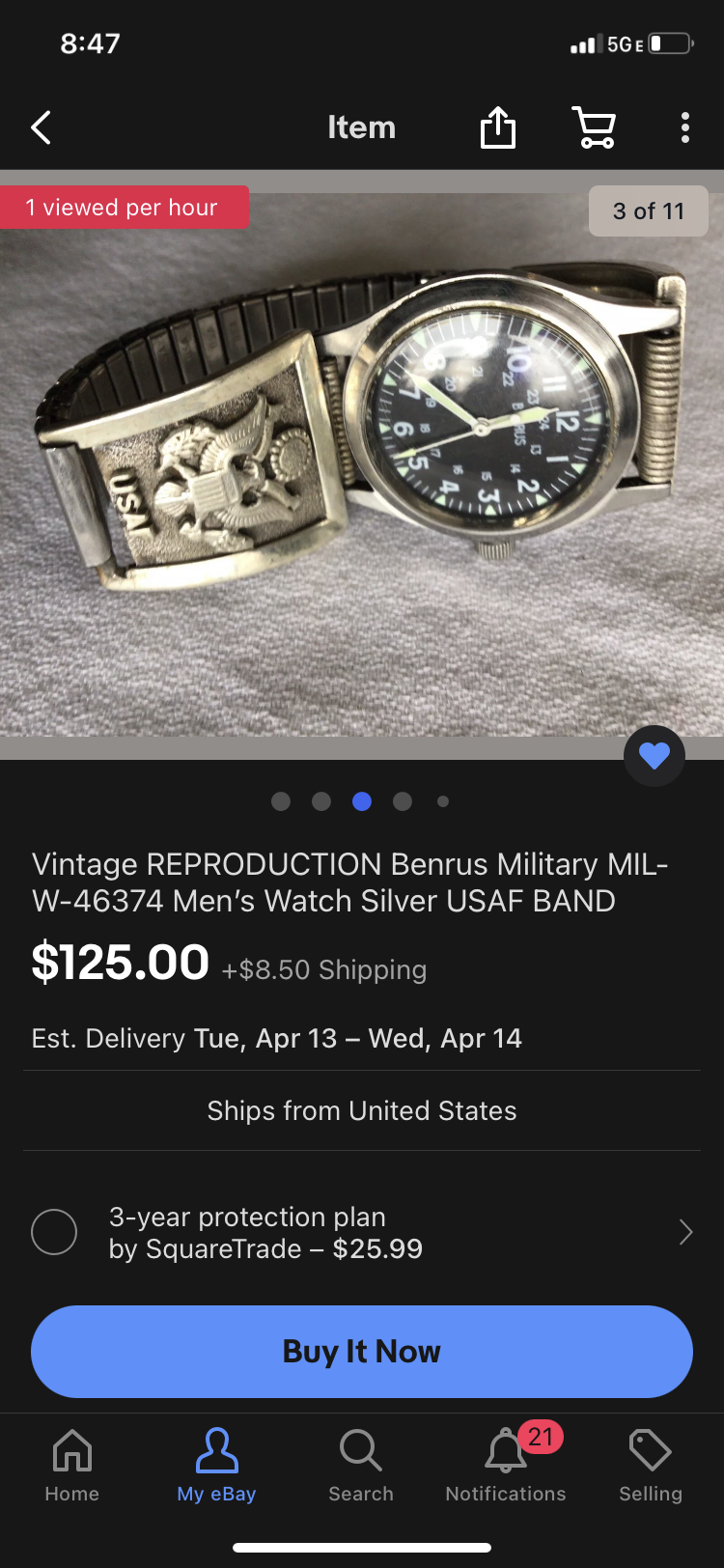Go back to the previous page
Image resolution: width=724 pixels, height=1568 pixels.
[x=42, y=127]
